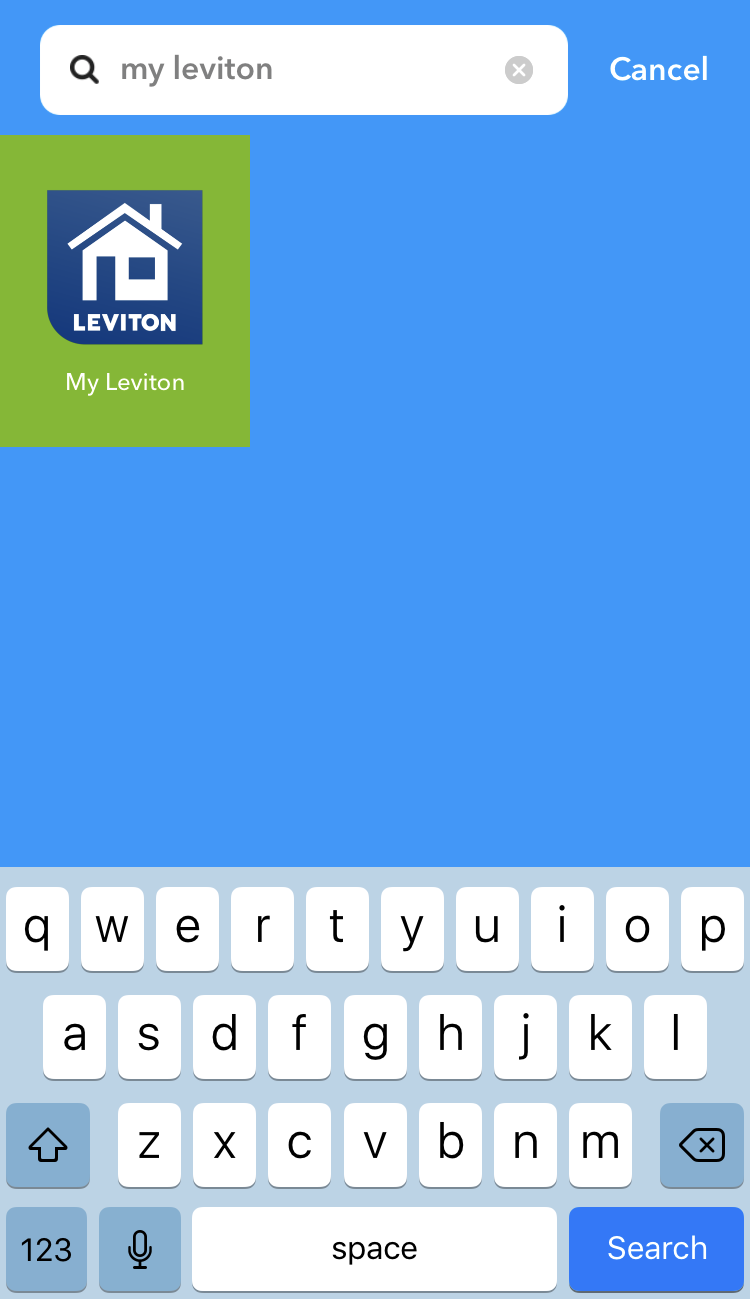
Task: Select the My Leviton search result tile
Action: (125, 290)
